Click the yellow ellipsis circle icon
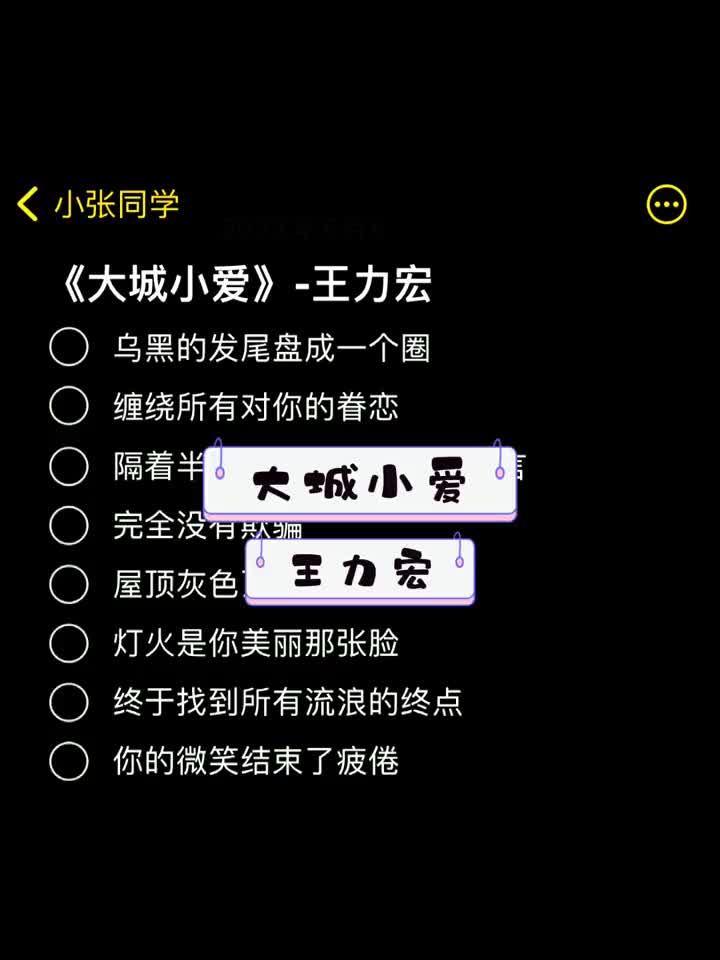720x960 pixels. coord(665,204)
